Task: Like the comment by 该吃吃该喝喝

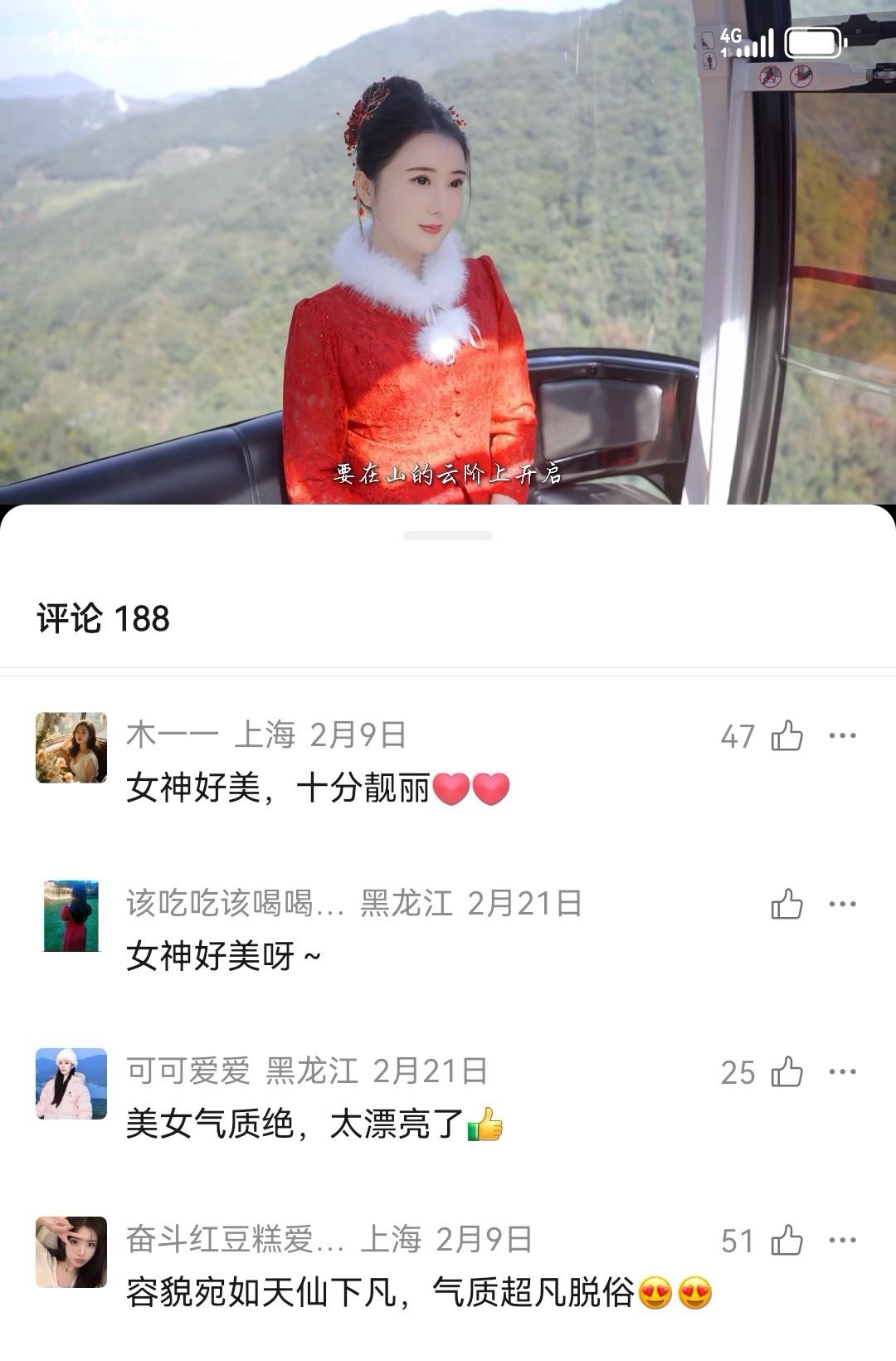Action: point(786,904)
